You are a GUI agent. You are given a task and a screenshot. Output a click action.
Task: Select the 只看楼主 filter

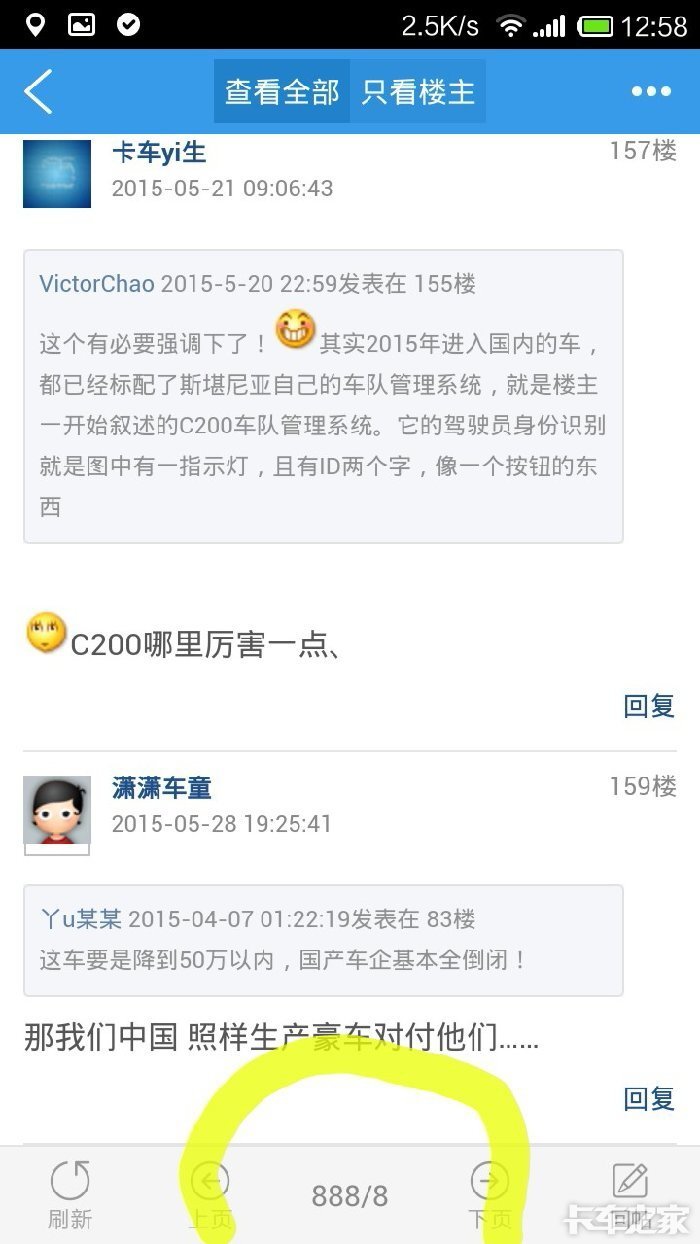pos(418,92)
